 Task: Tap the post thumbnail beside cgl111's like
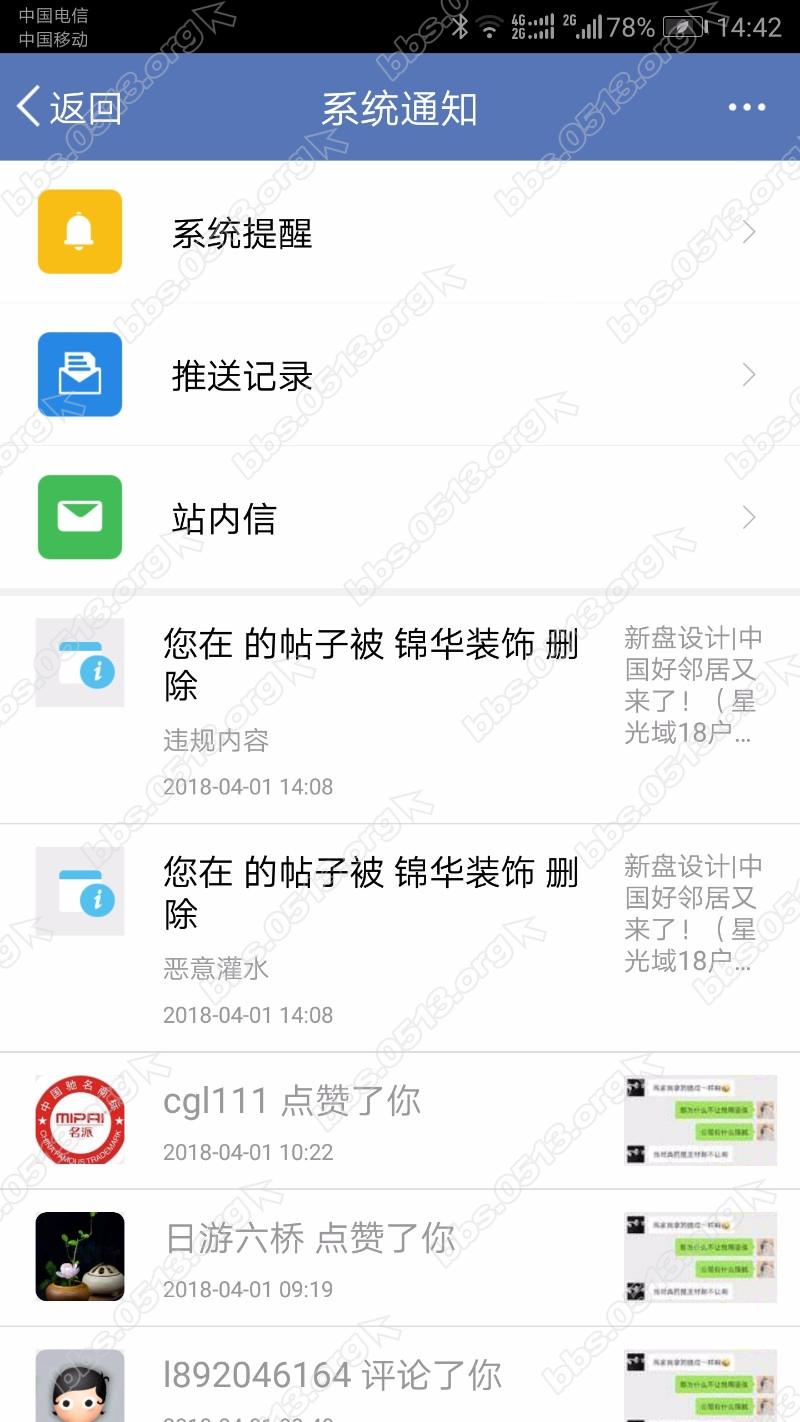click(700, 1120)
